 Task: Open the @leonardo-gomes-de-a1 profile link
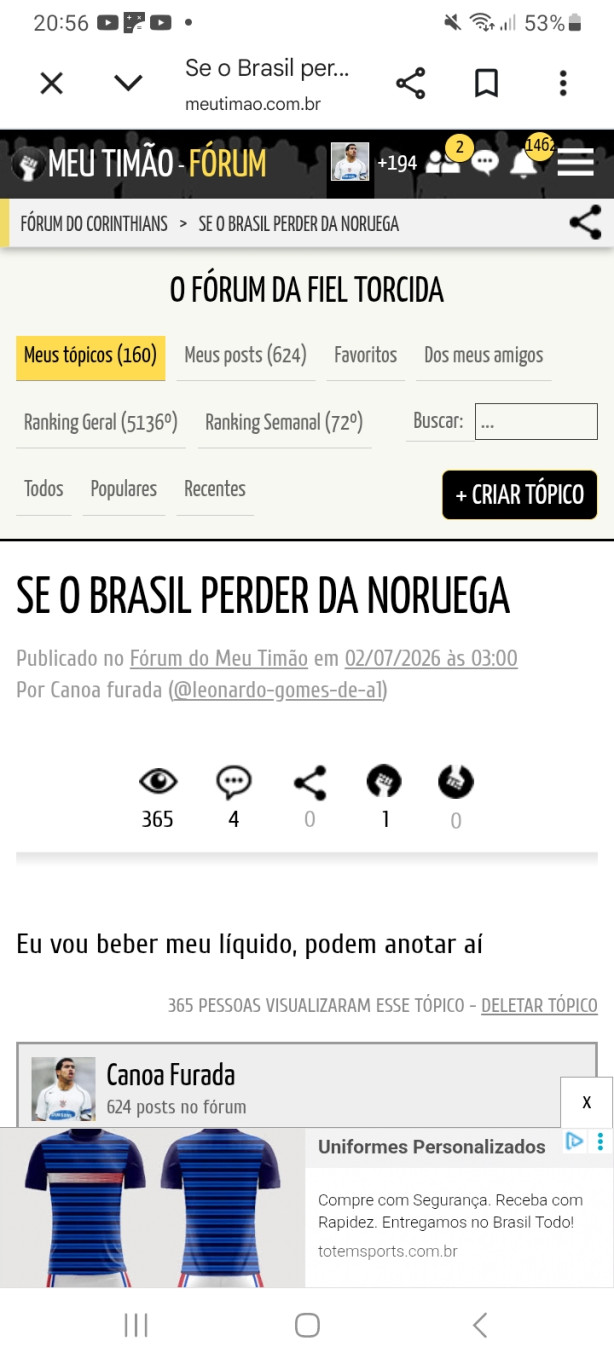coord(277,690)
